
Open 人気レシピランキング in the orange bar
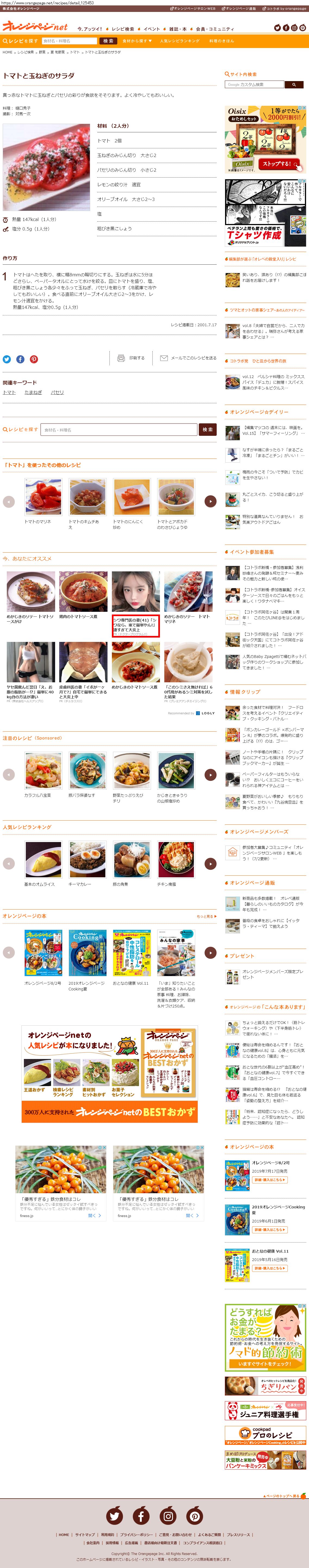(180, 41)
